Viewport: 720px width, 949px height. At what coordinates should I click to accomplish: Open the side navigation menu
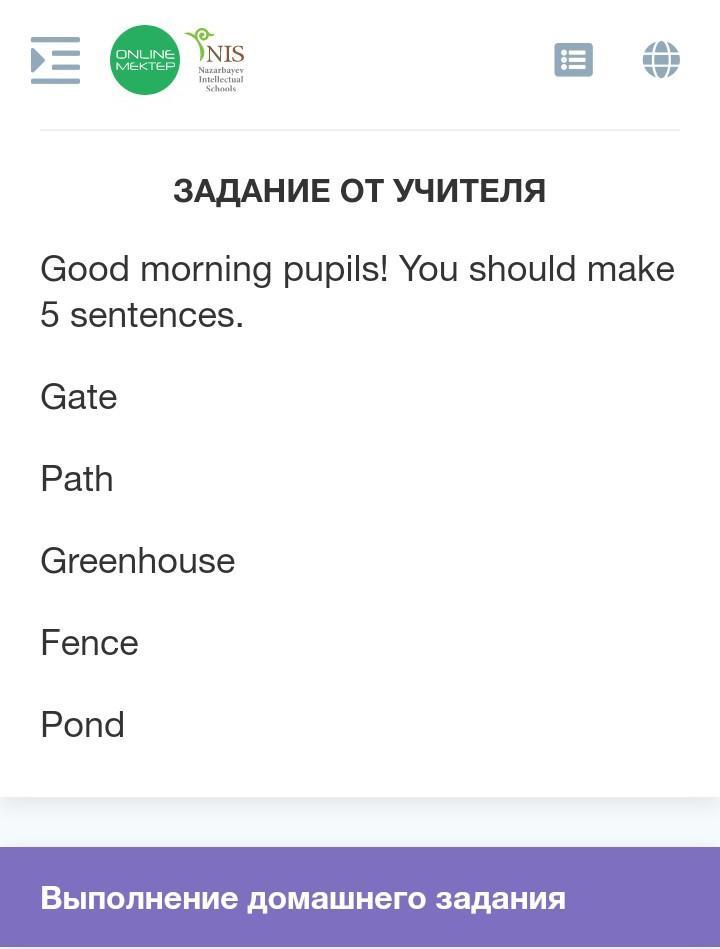pos(55,60)
